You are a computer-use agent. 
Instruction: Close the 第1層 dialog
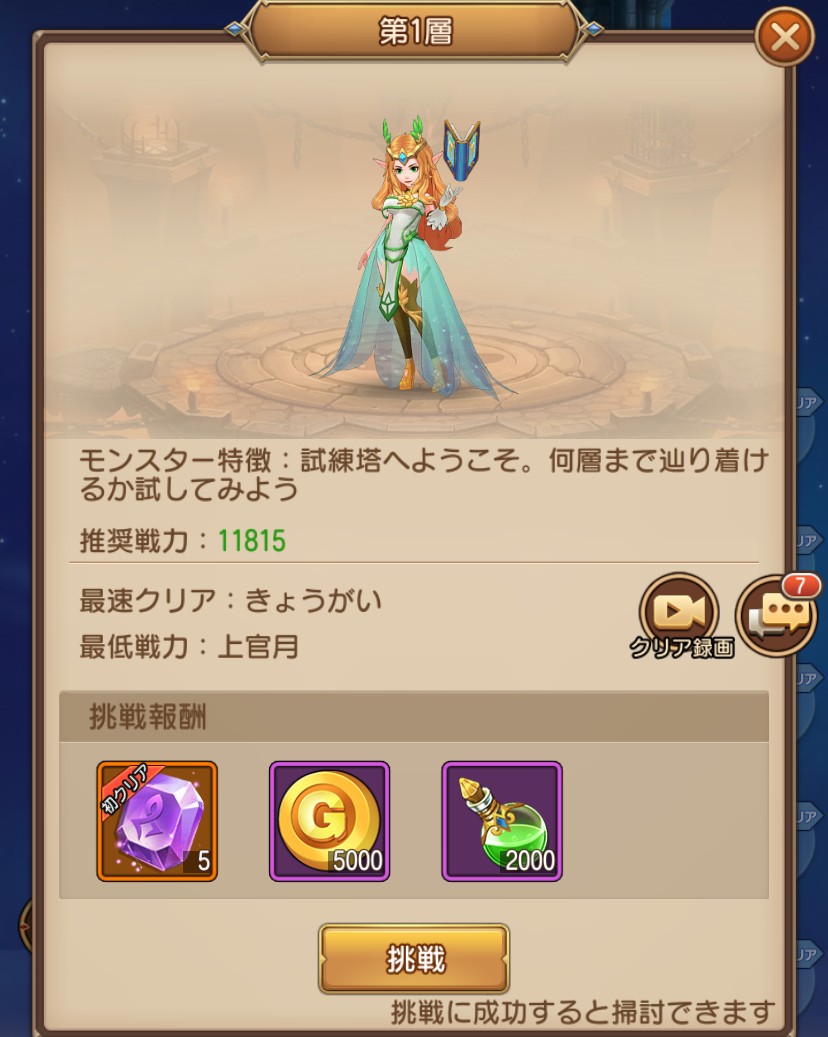(x=785, y=39)
